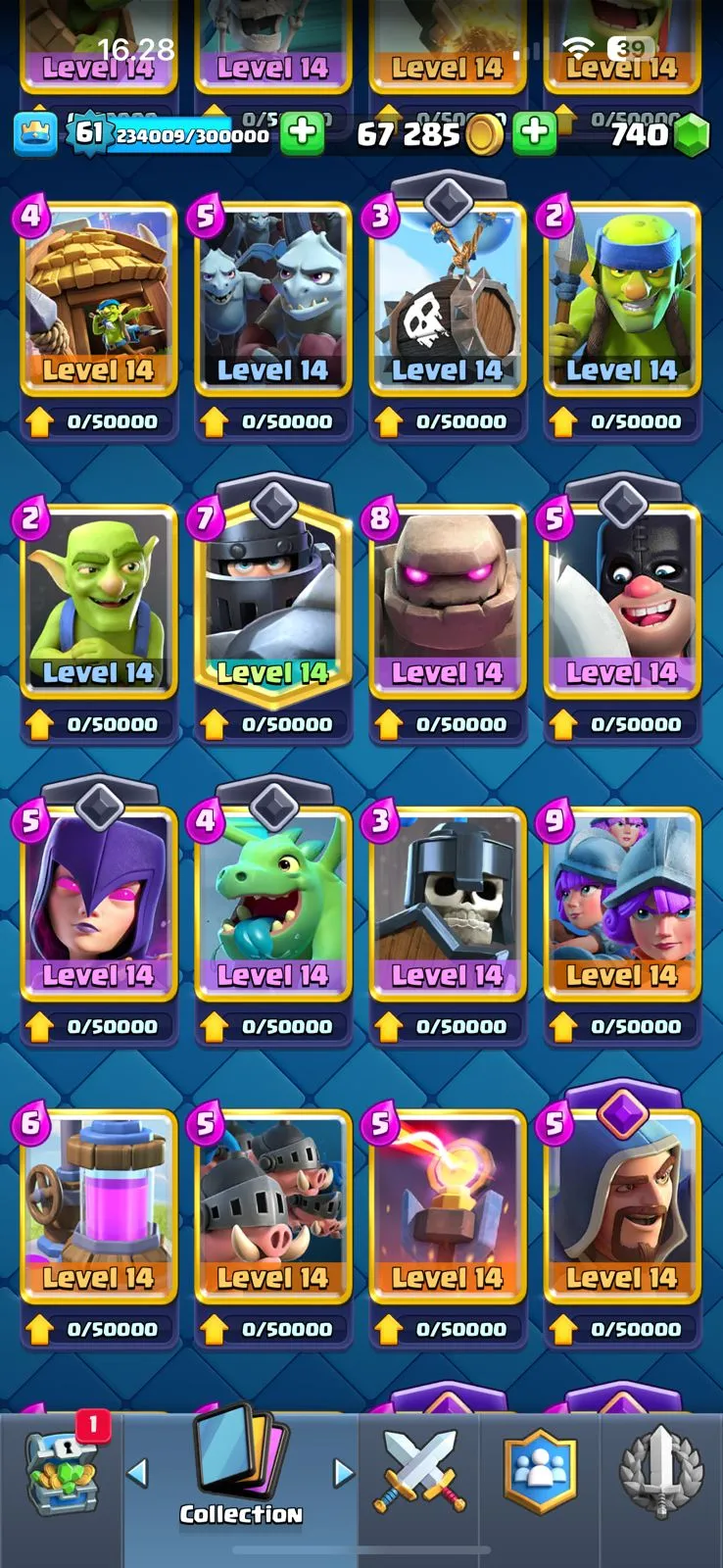
Task: Tap the Wizard card
Action: tap(621, 1206)
